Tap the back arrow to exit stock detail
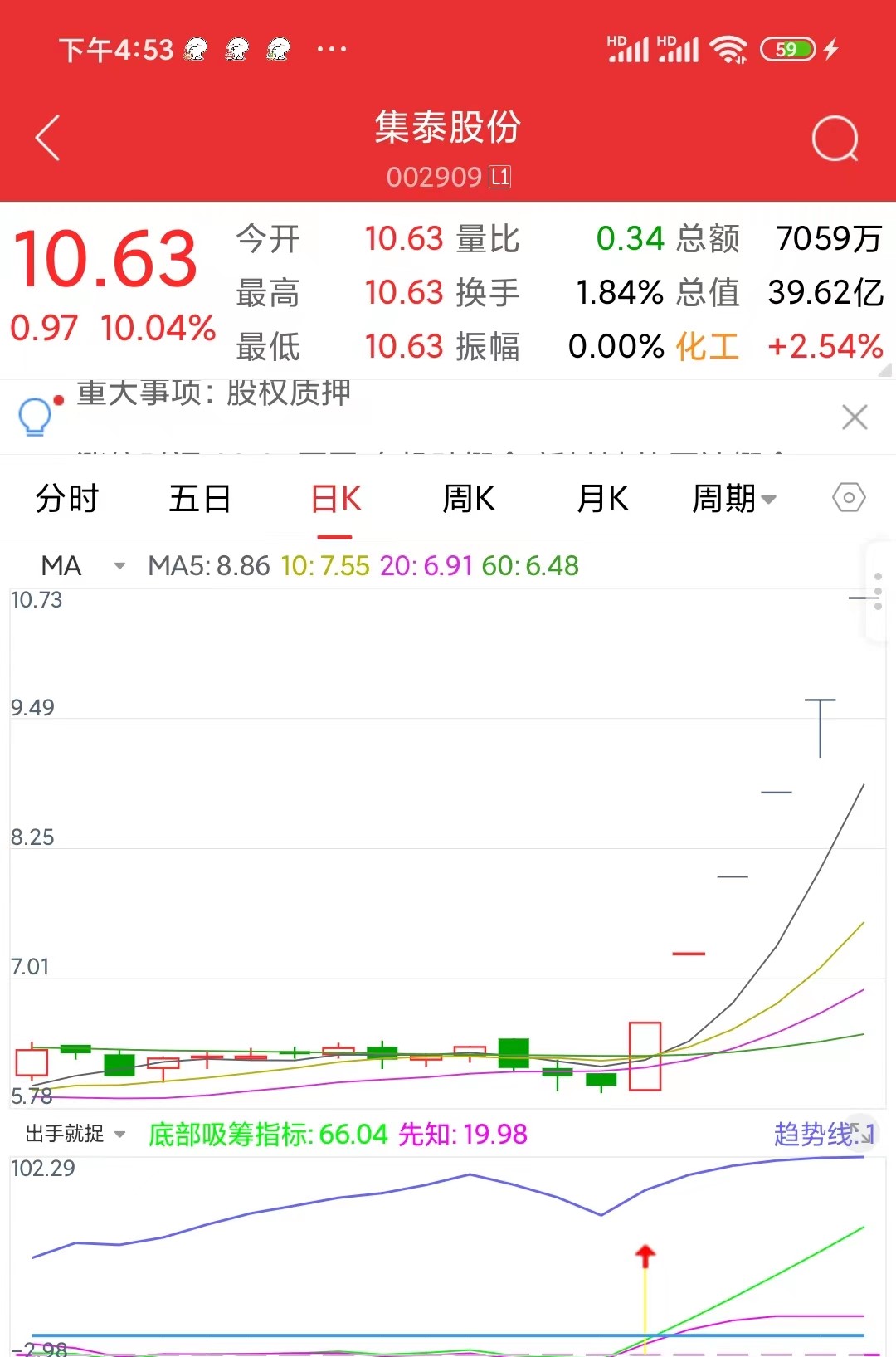The height and width of the screenshot is (1357, 896). [47, 137]
